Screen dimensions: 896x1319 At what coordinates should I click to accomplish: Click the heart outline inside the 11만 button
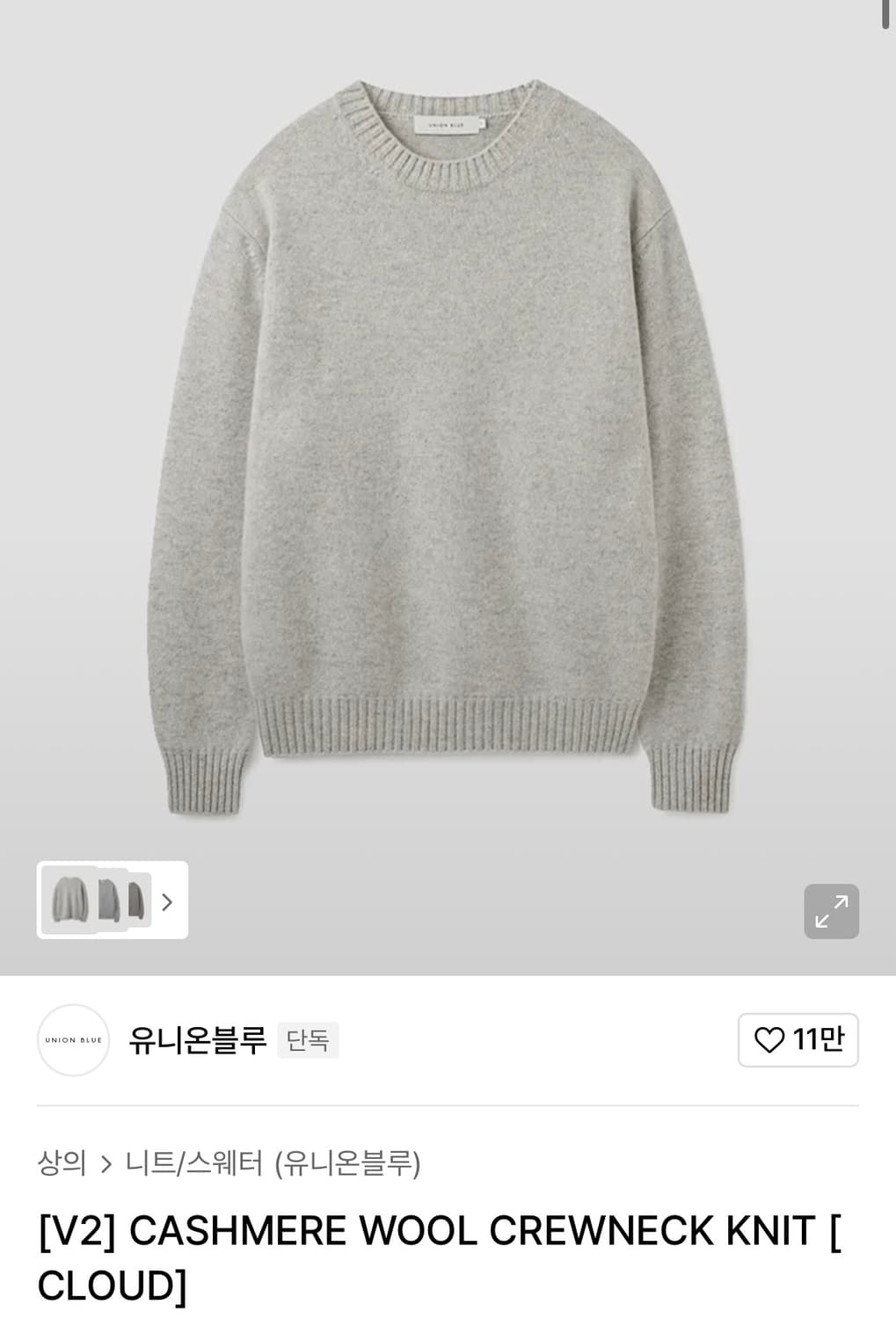pos(770,1040)
